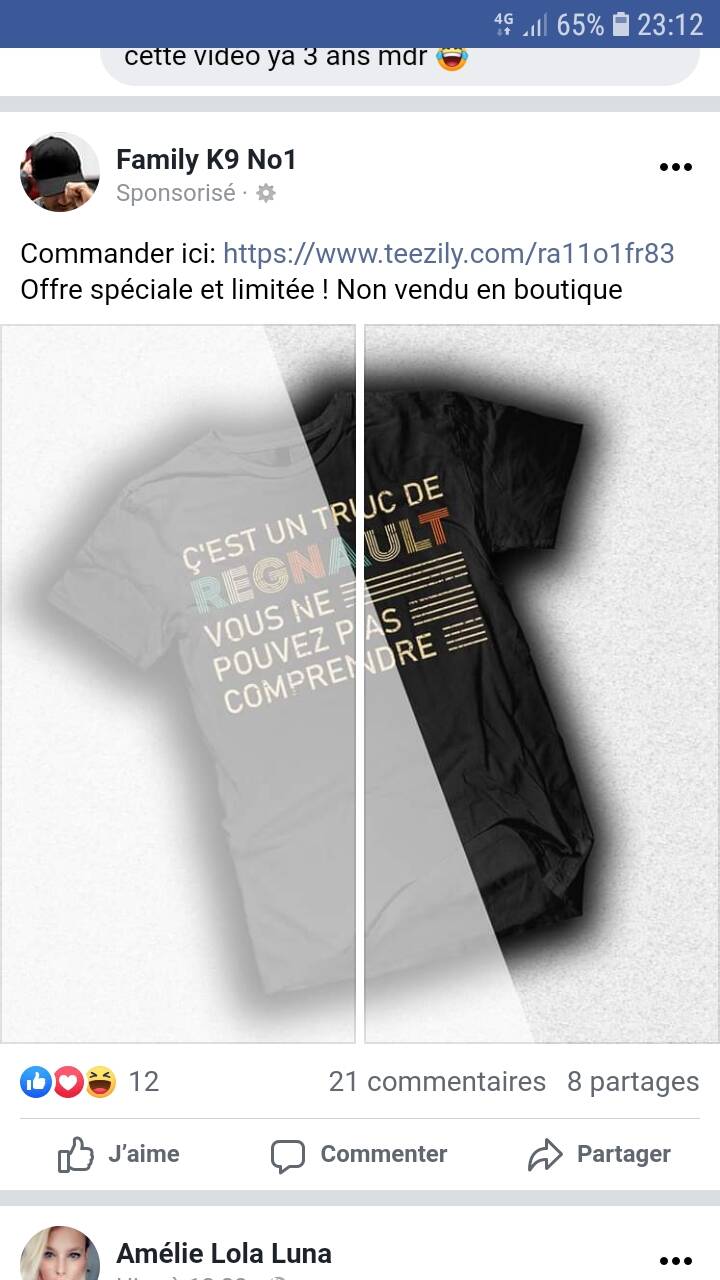This screenshot has height=1280, width=720.
Task: Open options menu on Amélie Lola Luna's post
Action: tap(676, 1261)
